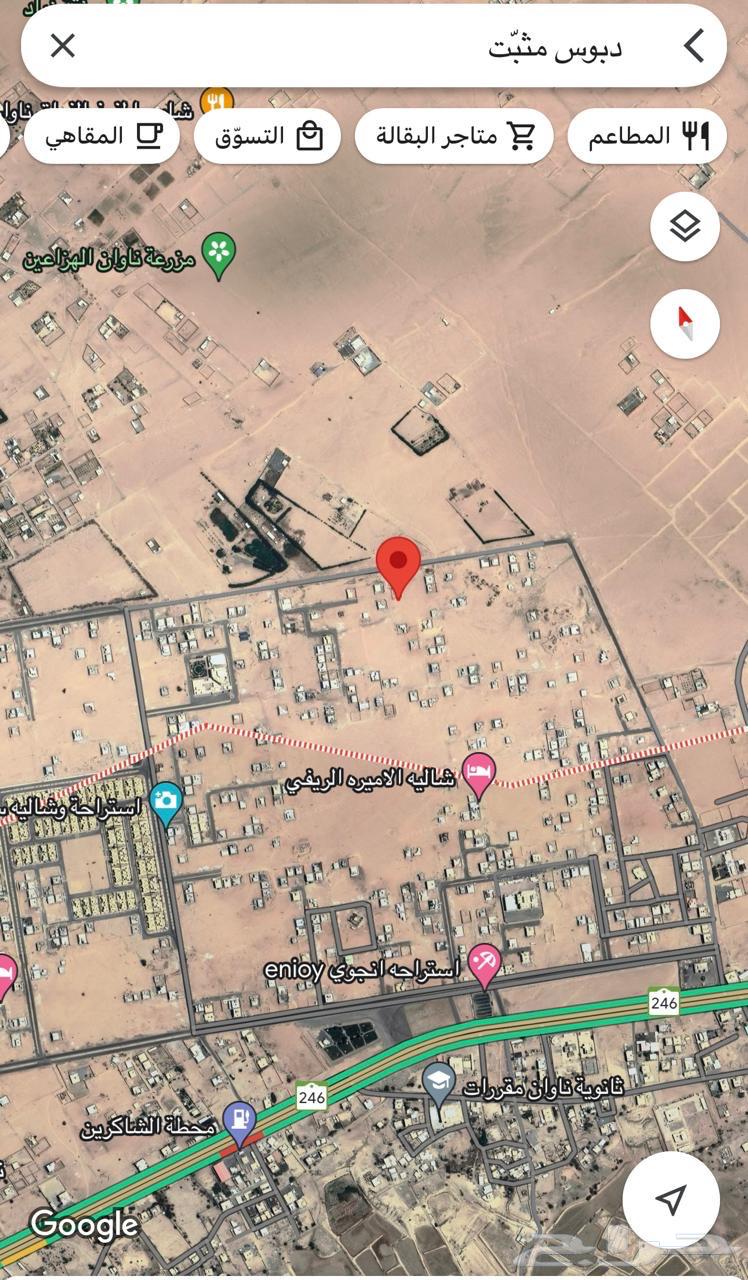The height and width of the screenshot is (1280, 748).
Task: Open محطة الشاكرين gas station marker
Action: (240, 1120)
